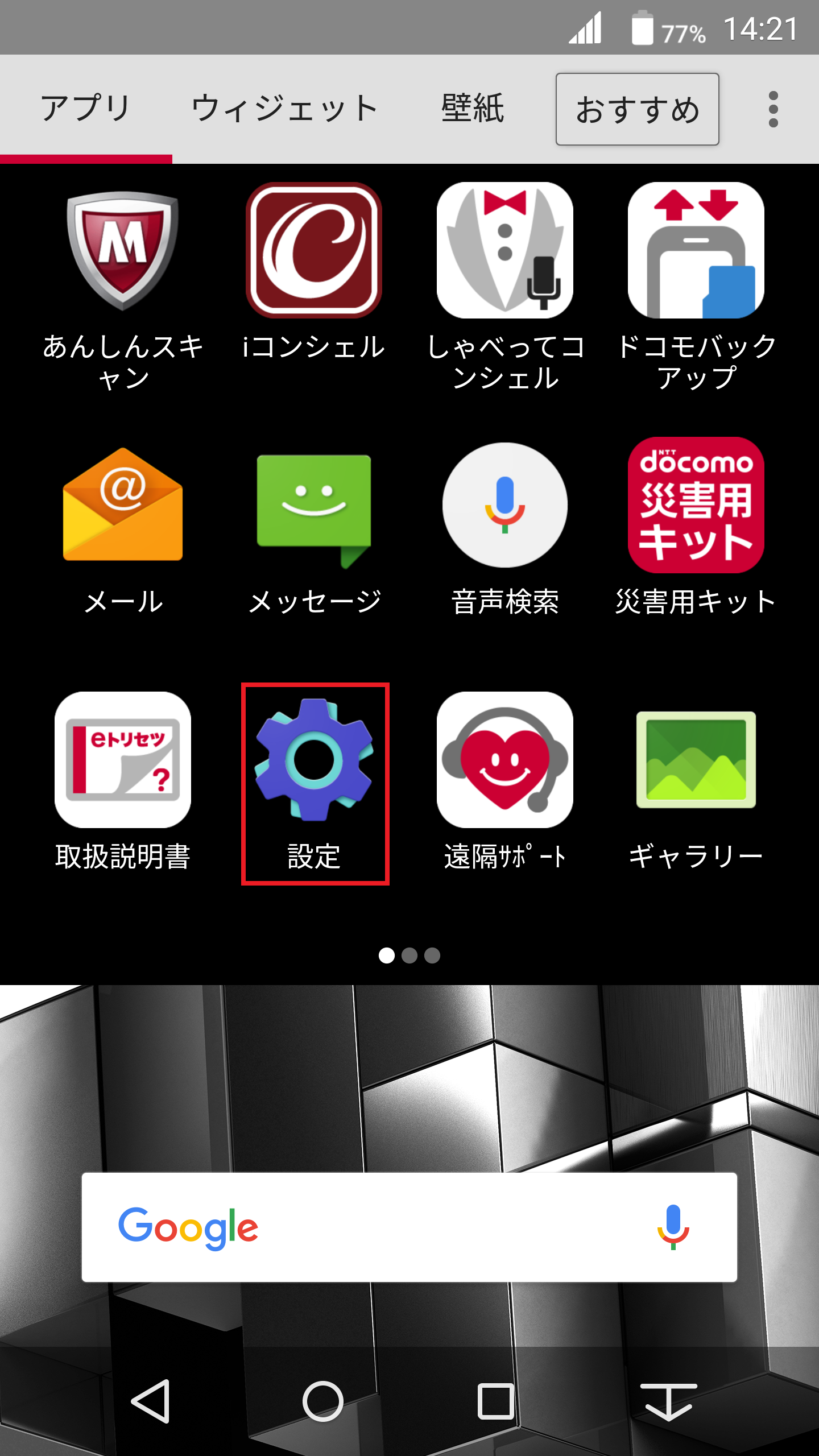
Task: Tap the おすすめ button
Action: [x=637, y=109]
